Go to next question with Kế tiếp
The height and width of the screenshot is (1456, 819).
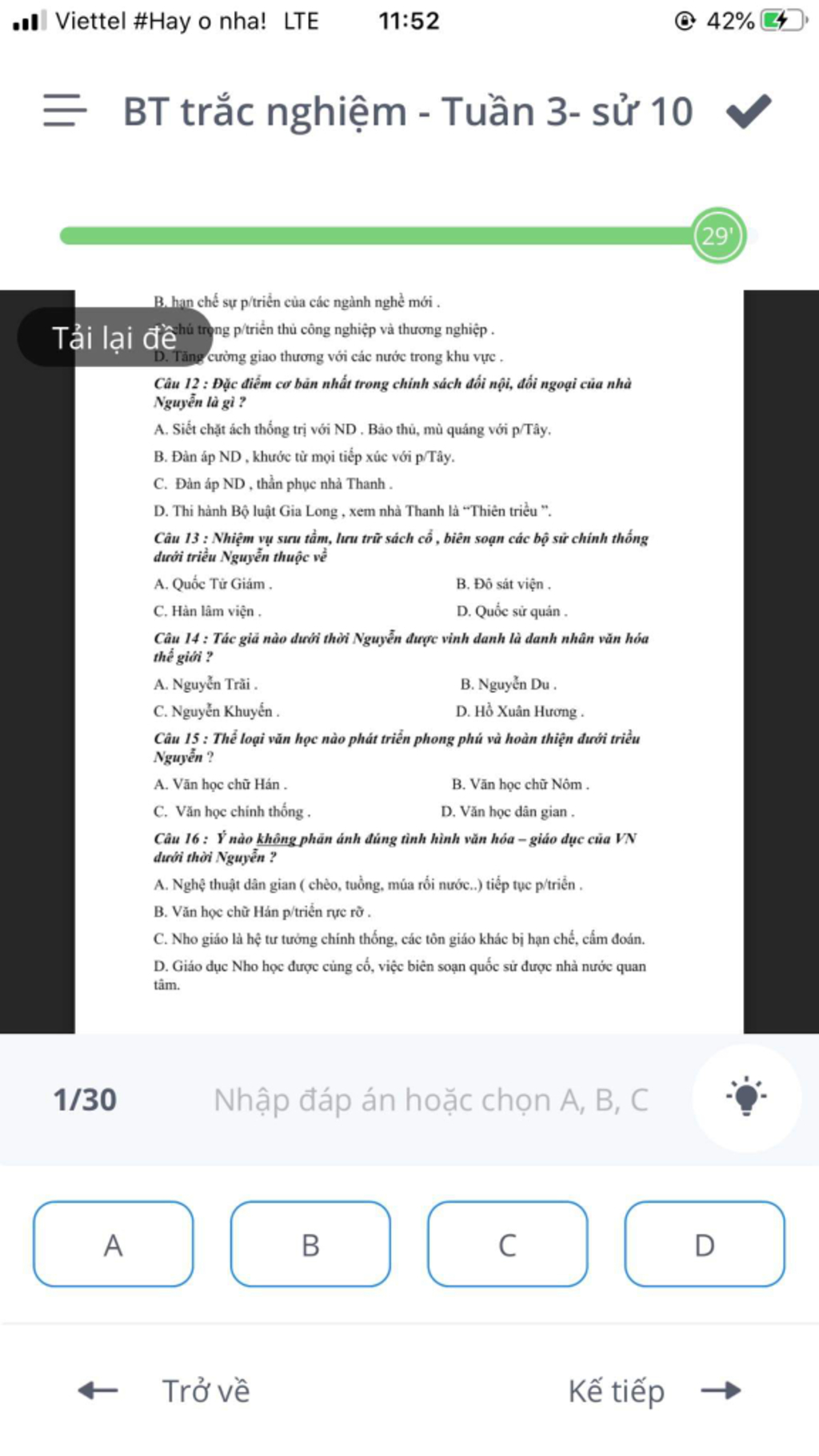(653, 1391)
